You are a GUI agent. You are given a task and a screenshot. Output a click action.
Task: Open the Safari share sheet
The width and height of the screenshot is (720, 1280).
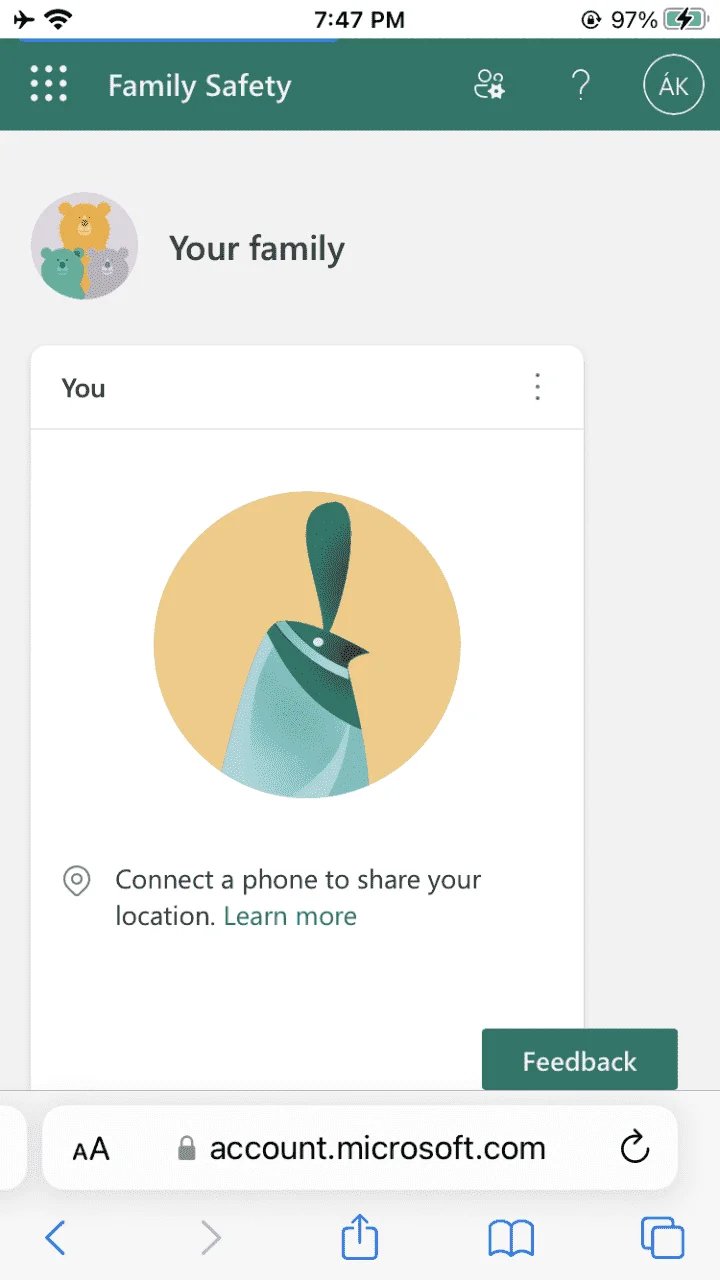point(360,1236)
